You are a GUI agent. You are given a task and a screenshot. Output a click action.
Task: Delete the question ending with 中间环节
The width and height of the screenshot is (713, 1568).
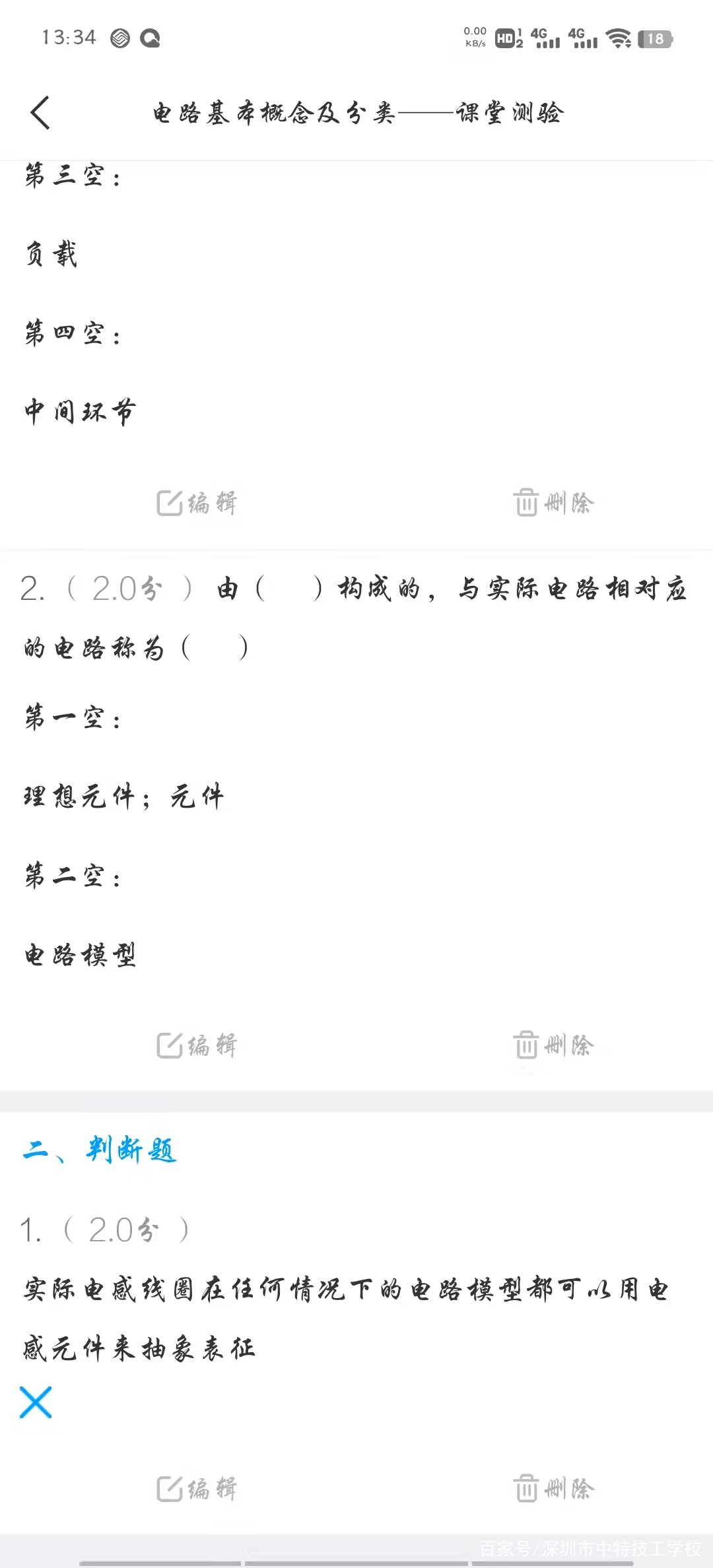click(x=553, y=504)
